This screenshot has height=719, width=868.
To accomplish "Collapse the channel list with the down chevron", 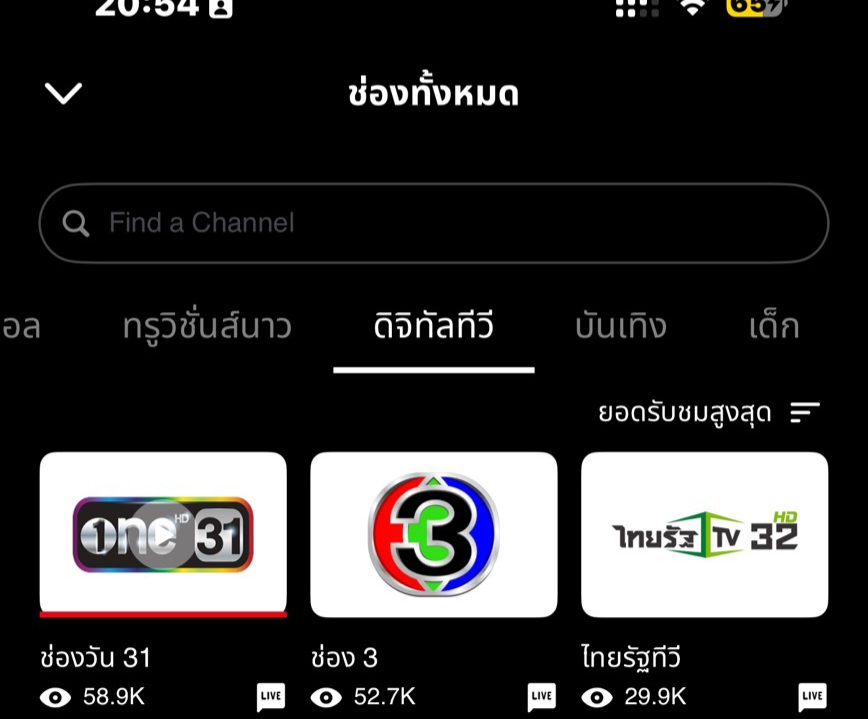I will click(x=63, y=94).
